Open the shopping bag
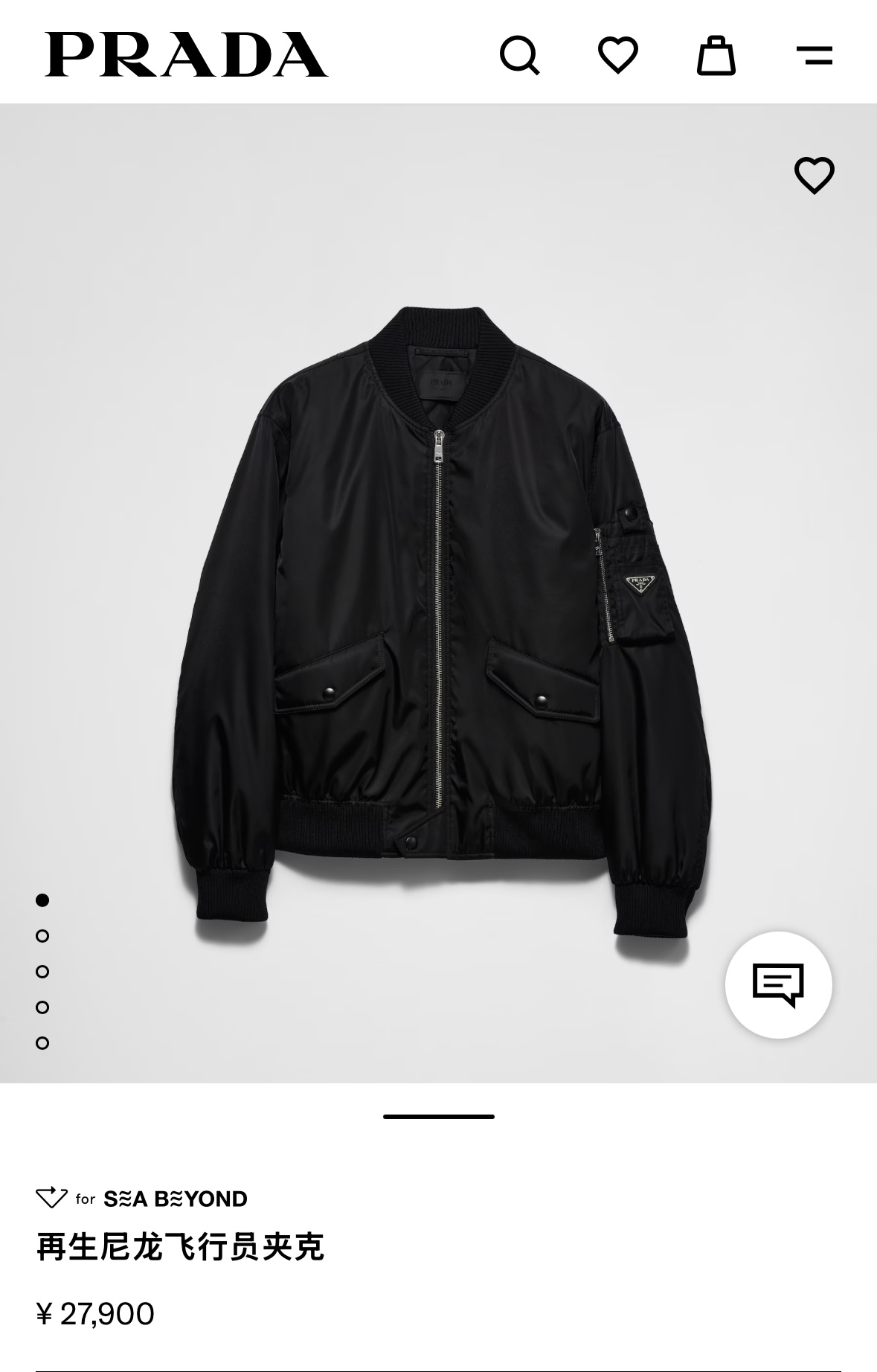 pyautogui.click(x=716, y=56)
